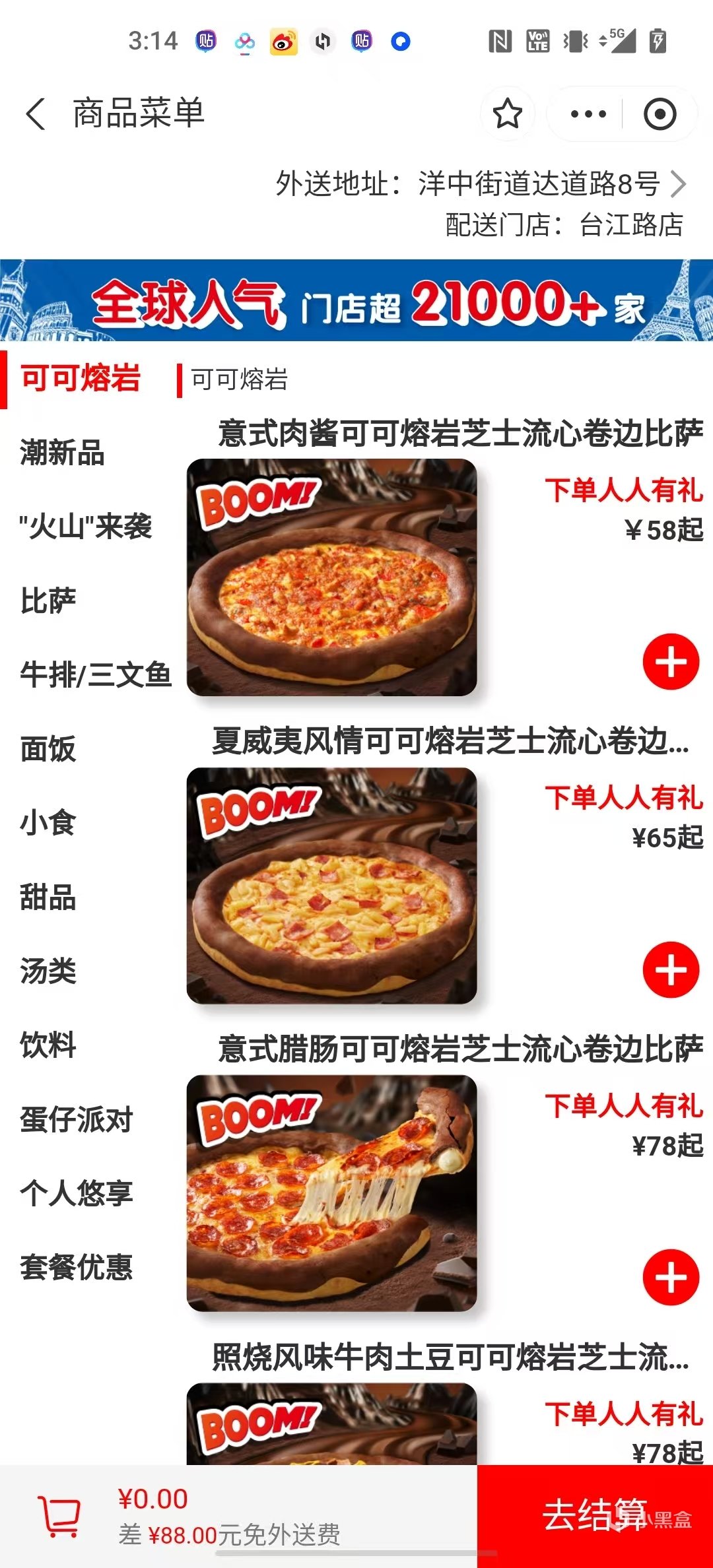Open the shopping cart

coord(59,1515)
